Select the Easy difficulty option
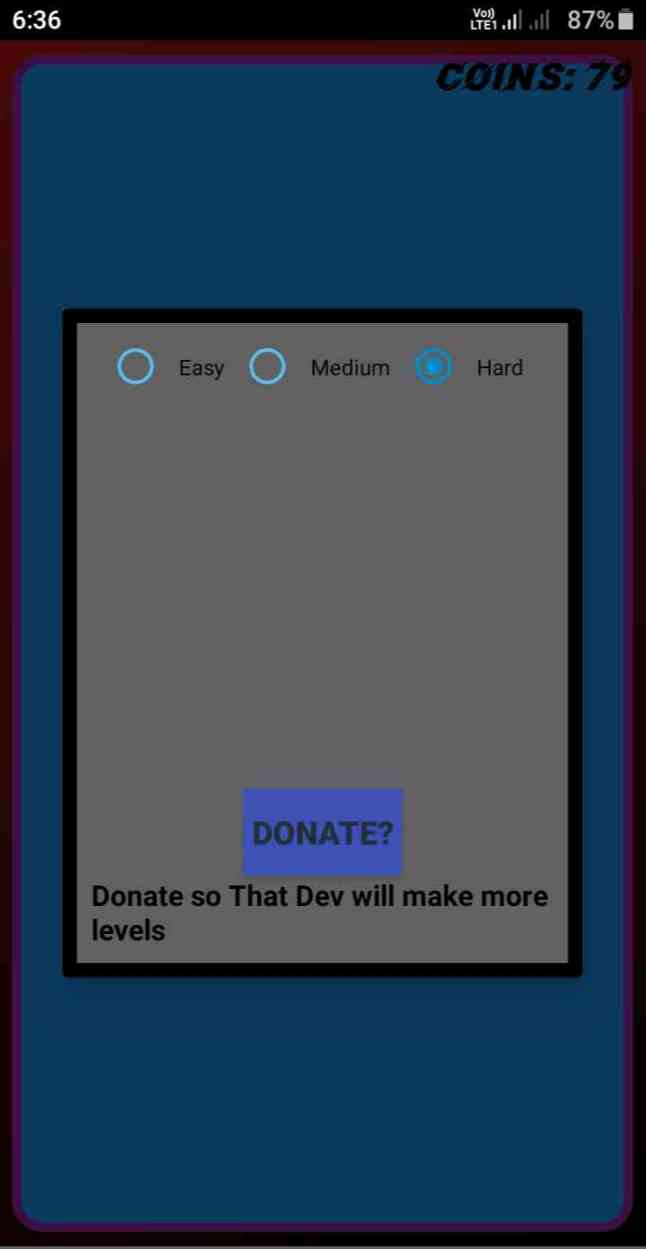646x1249 pixels. (x=136, y=367)
